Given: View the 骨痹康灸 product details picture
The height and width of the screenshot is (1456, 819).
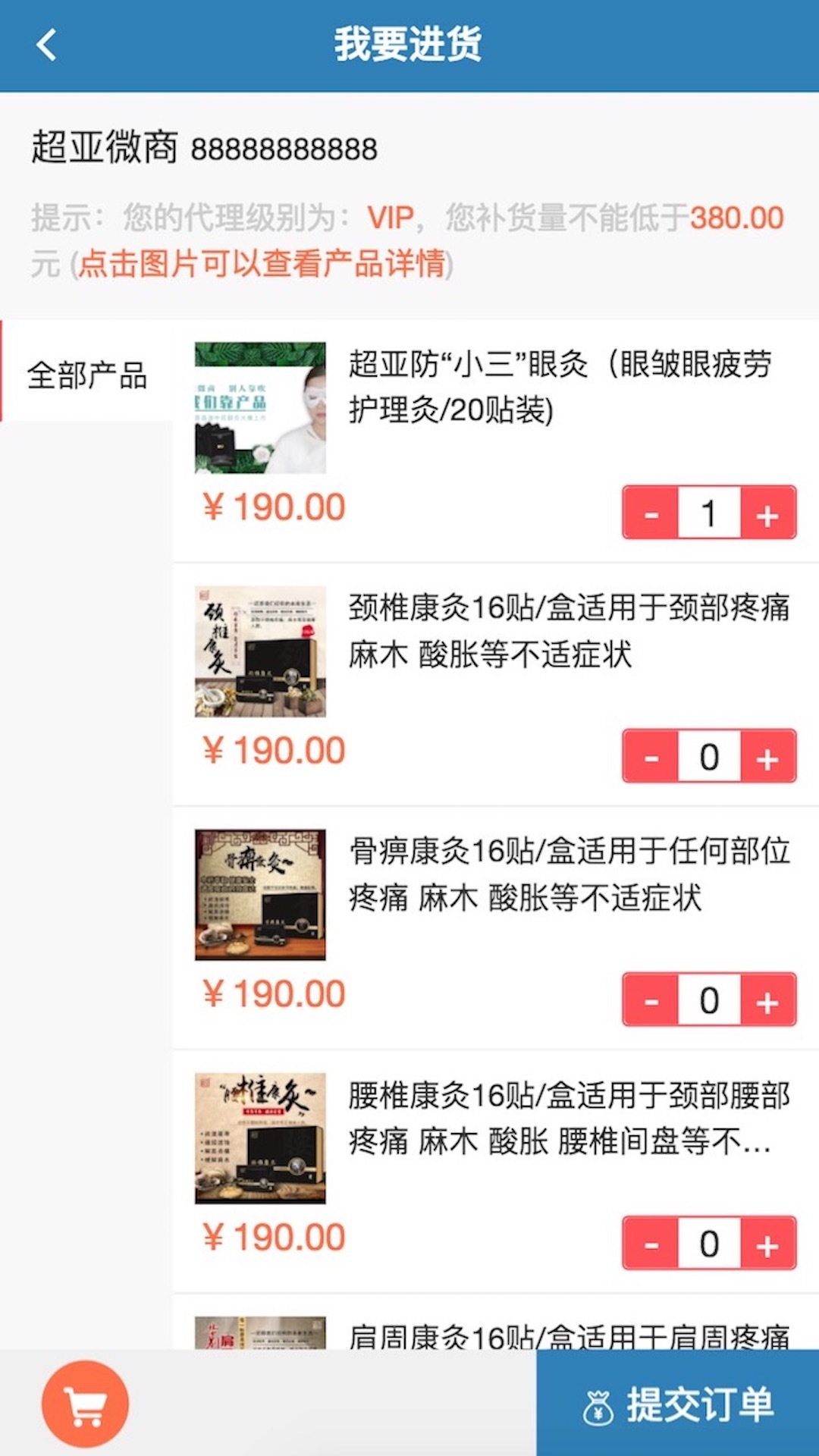Looking at the screenshot, I should 260,894.
